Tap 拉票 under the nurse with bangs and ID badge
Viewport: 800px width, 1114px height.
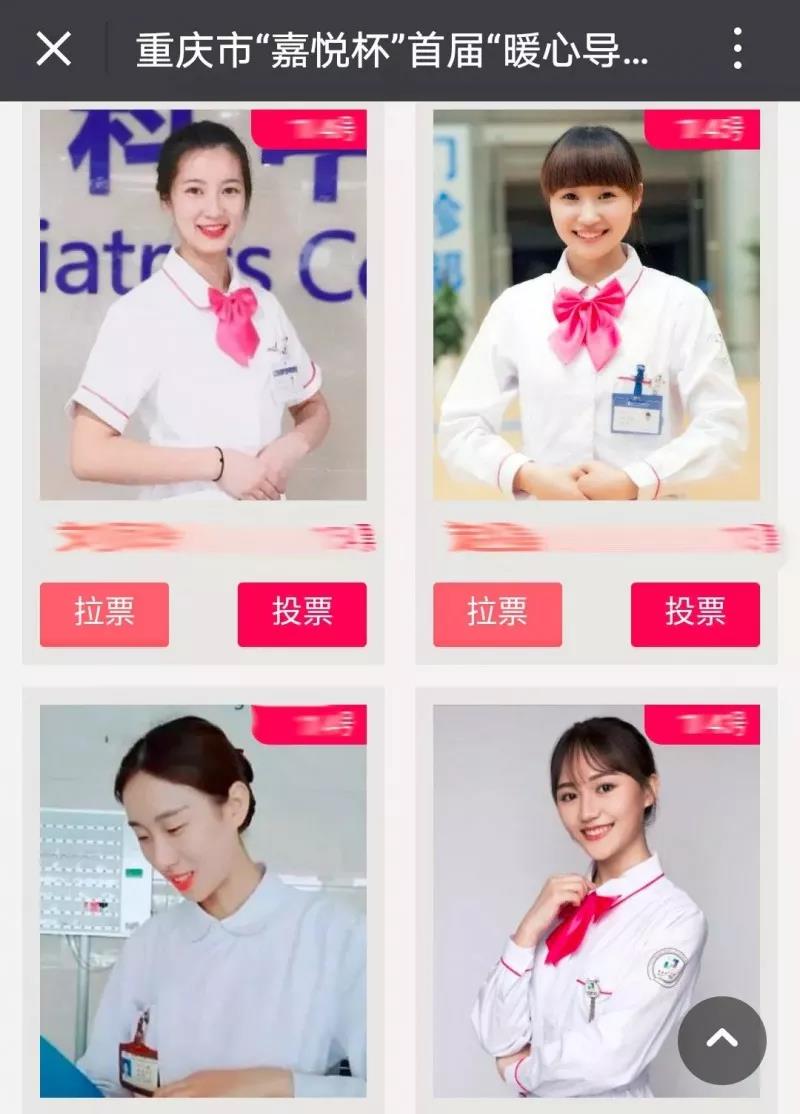(497, 614)
